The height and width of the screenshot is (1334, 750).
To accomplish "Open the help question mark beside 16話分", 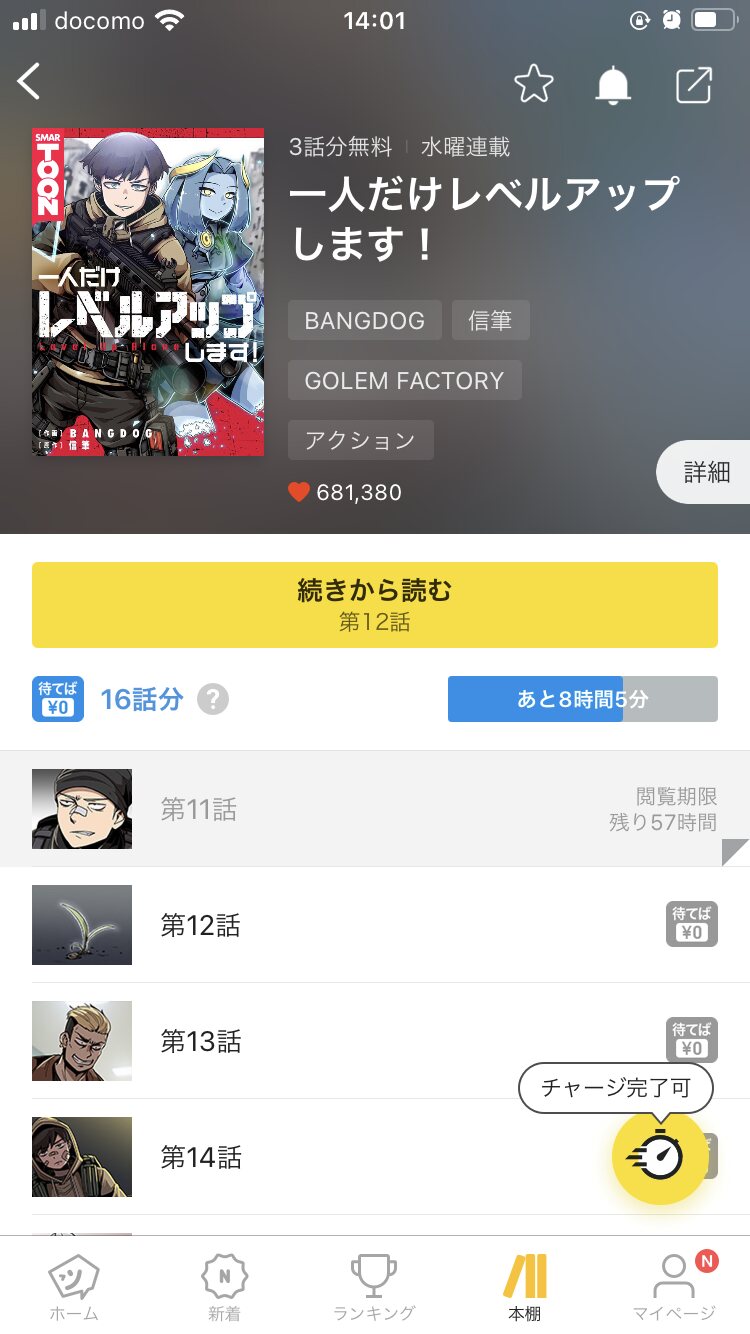I will [x=213, y=699].
